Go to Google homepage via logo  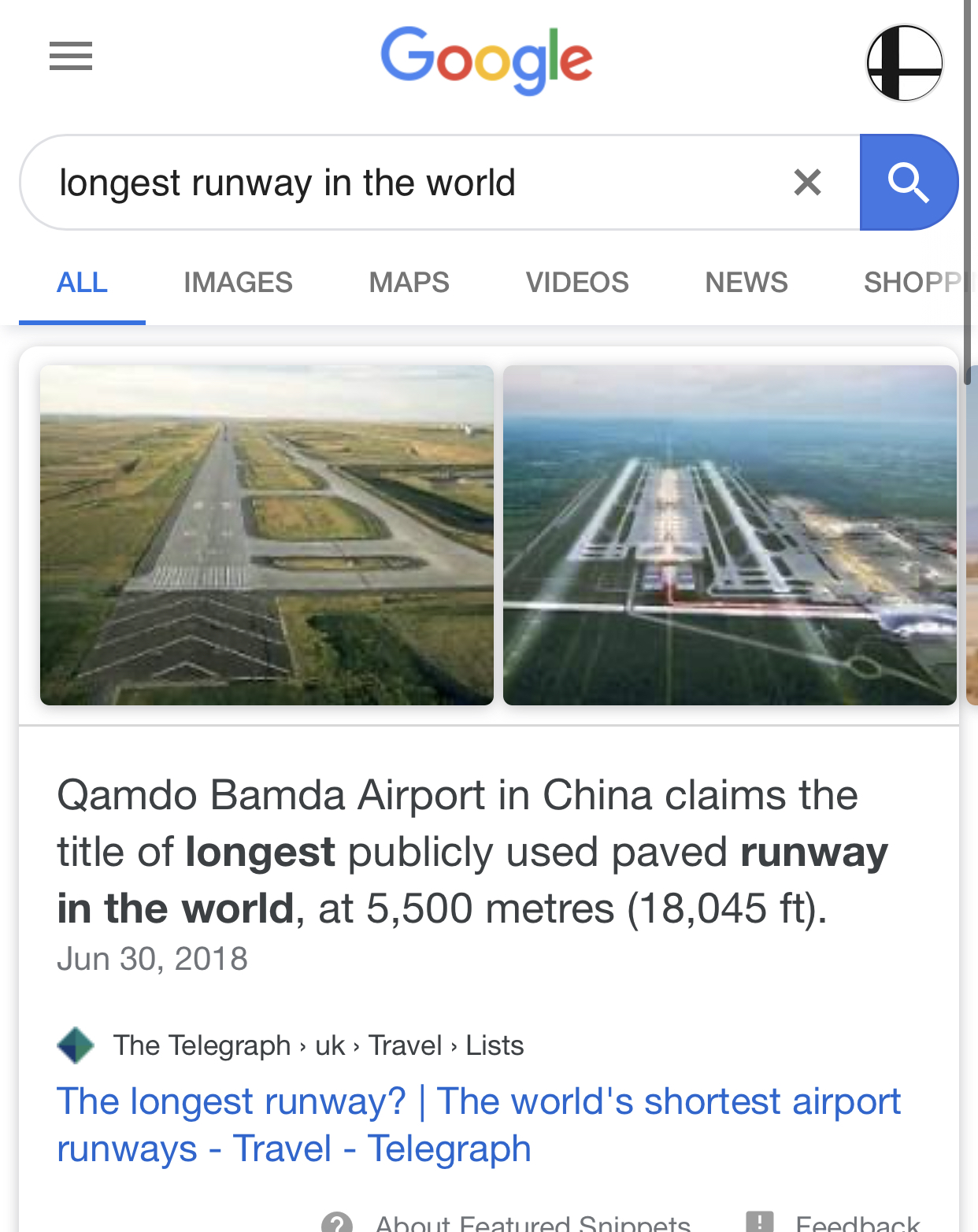tap(486, 59)
